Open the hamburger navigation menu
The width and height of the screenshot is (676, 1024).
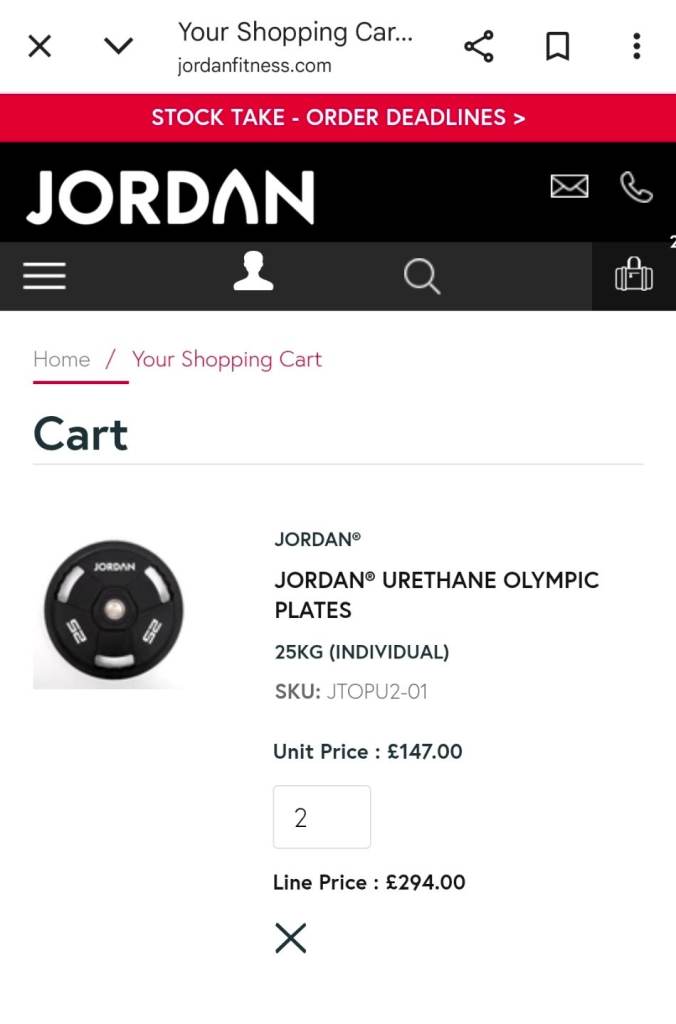click(44, 276)
